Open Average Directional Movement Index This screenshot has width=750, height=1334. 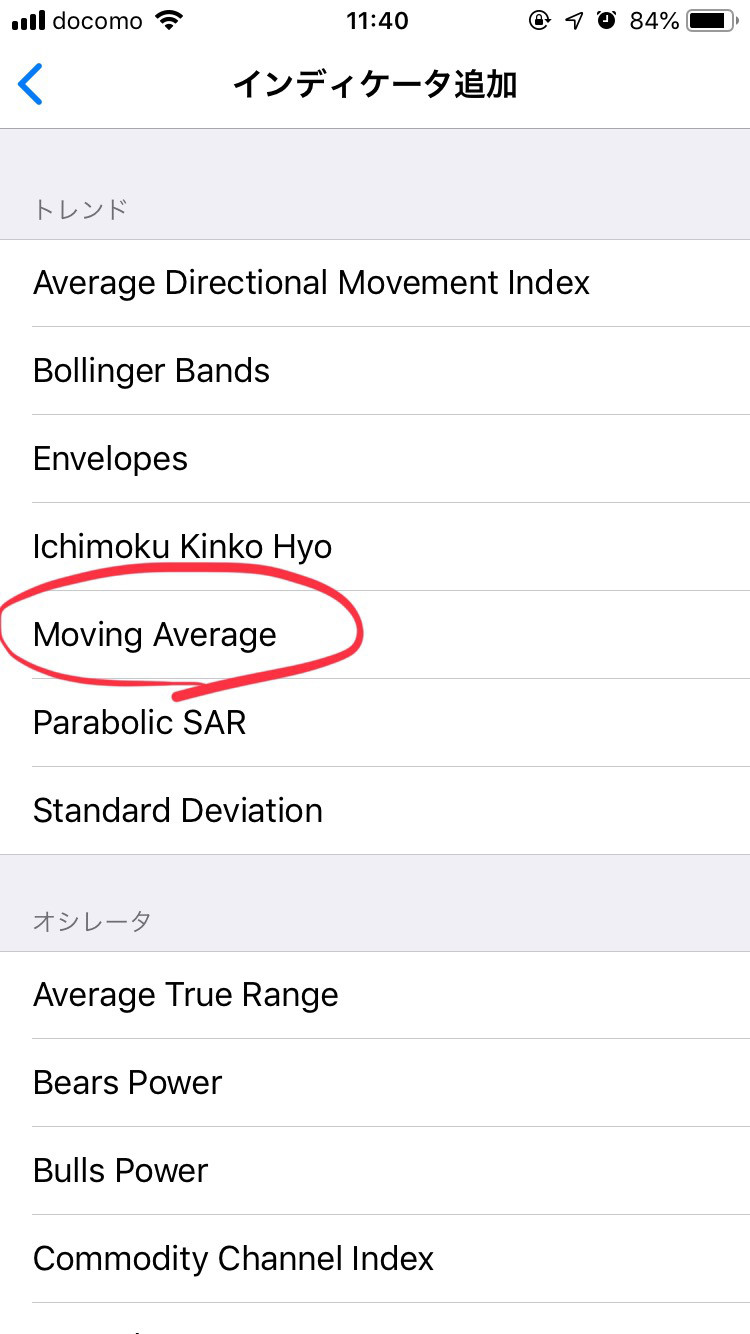[375, 283]
